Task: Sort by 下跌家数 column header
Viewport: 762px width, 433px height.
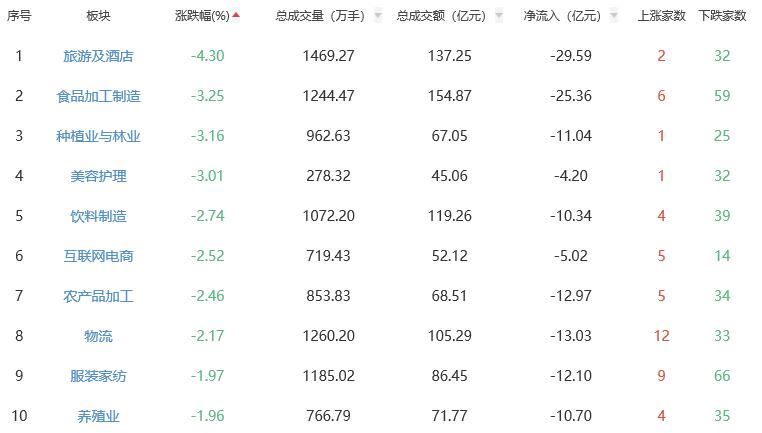Action: (722, 16)
